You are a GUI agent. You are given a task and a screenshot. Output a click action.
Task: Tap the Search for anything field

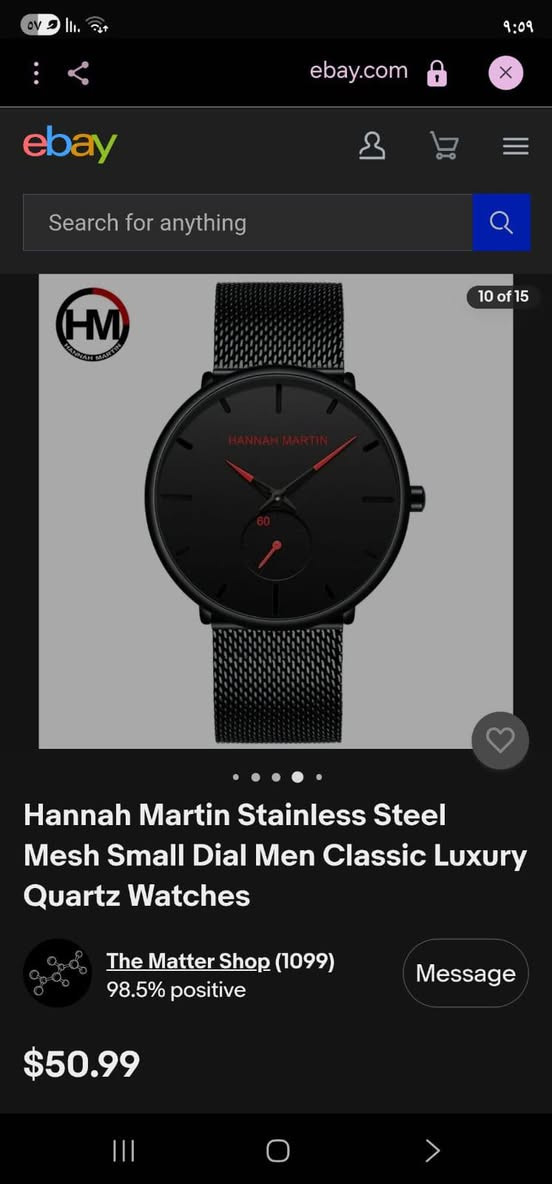tap(248, 223)
